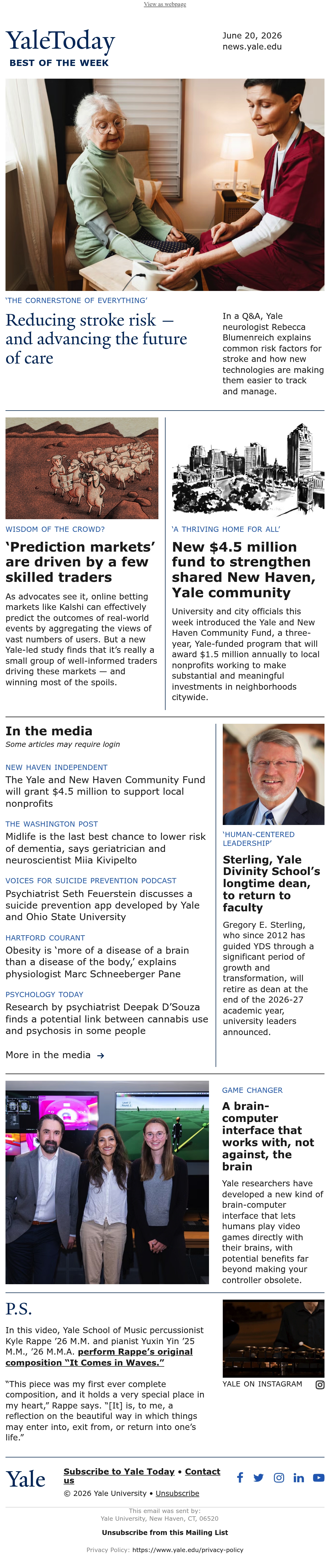Open the Reducing stroke risk article headline
330x1568 pixels.
(x=96, y=339)
